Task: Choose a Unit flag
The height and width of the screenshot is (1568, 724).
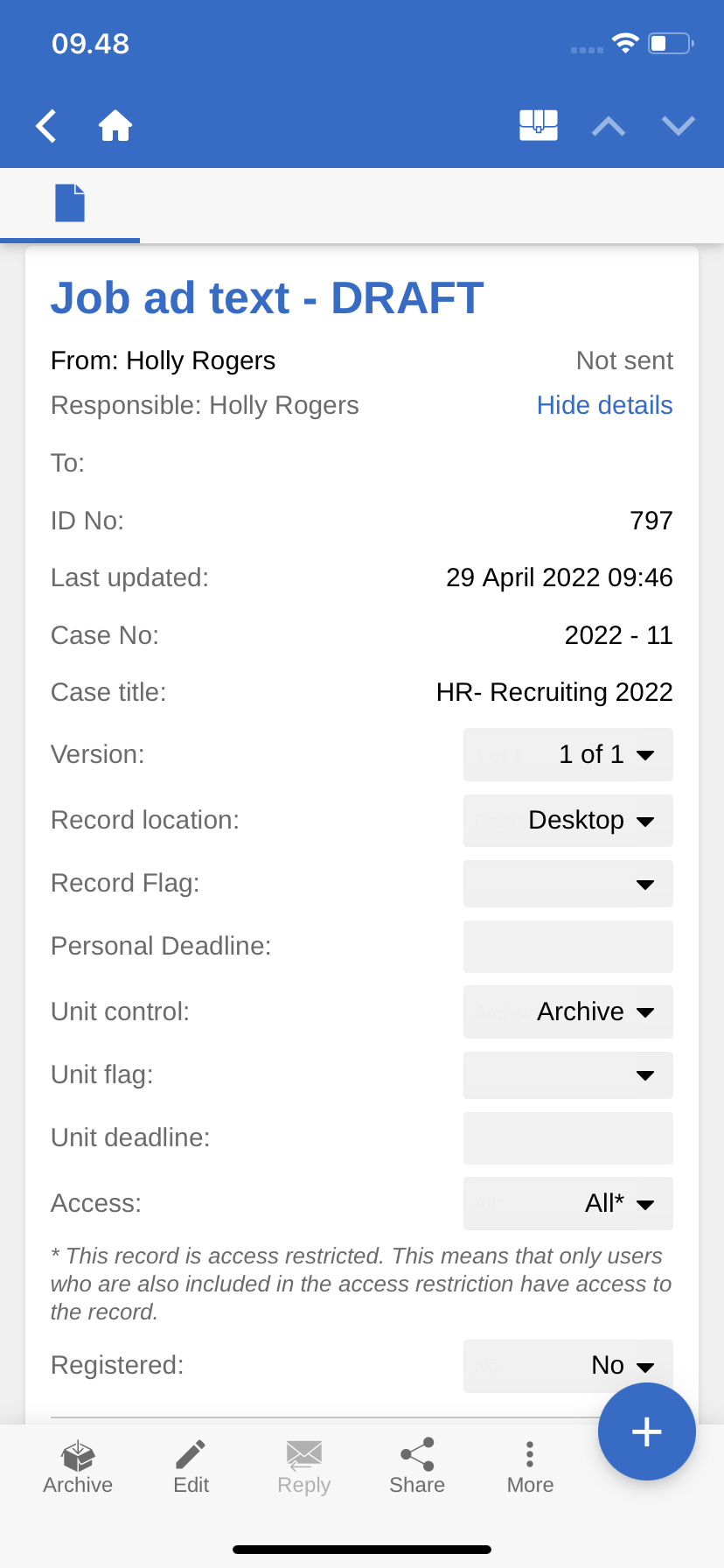Action: coord(567,1075)
